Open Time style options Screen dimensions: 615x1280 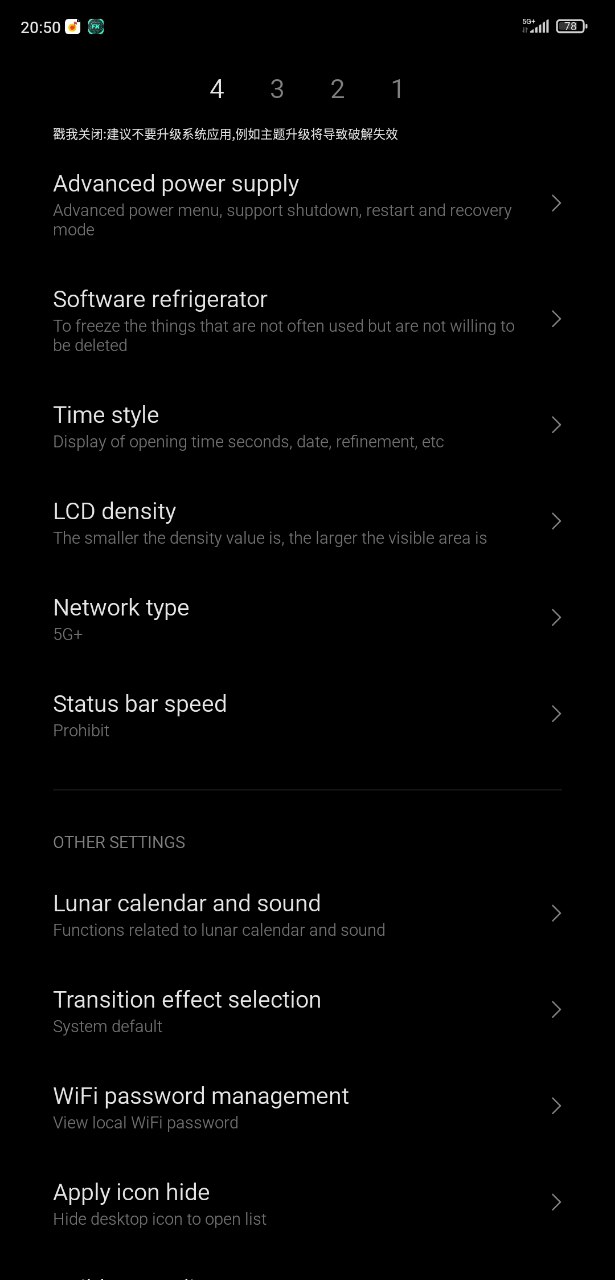tap(307, 426)
